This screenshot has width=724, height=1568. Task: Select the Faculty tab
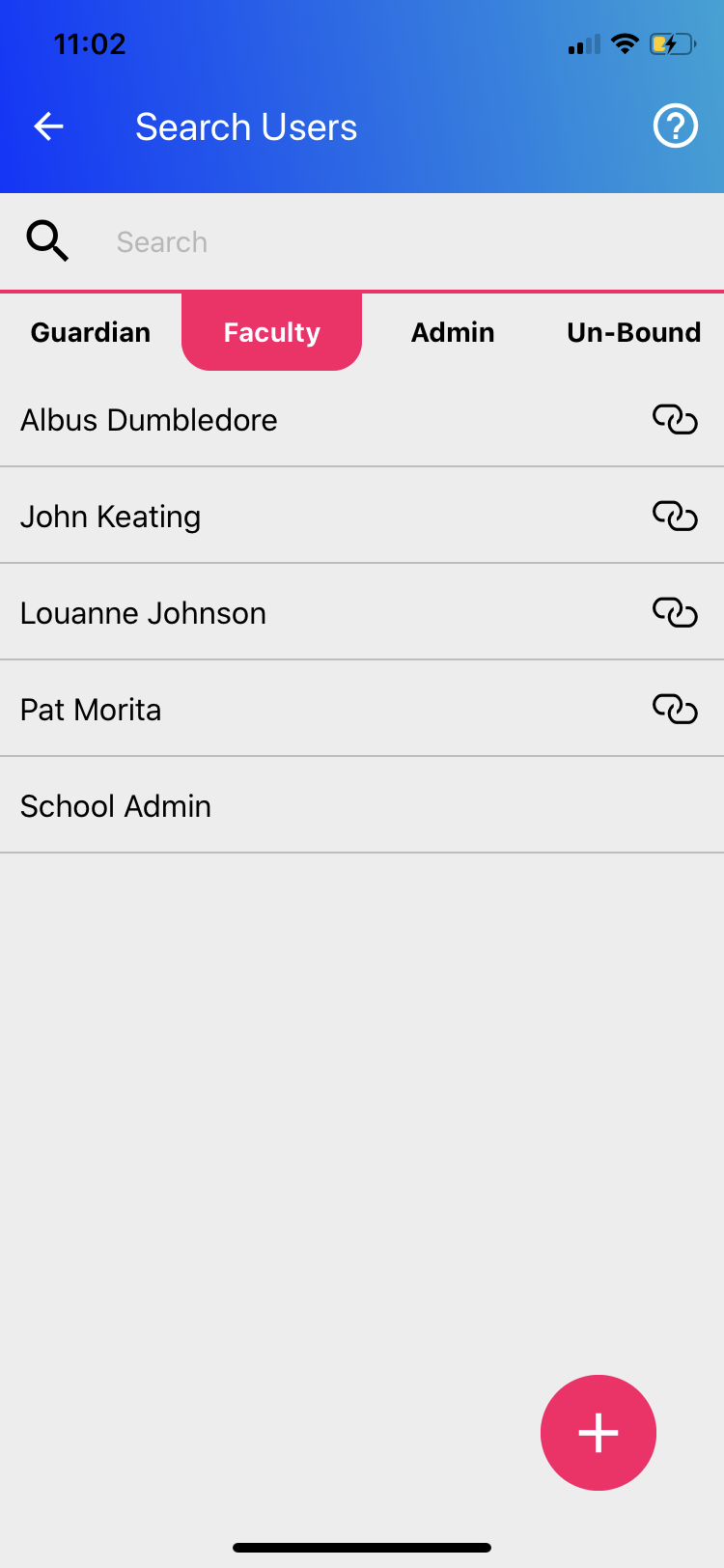point(271,332)
